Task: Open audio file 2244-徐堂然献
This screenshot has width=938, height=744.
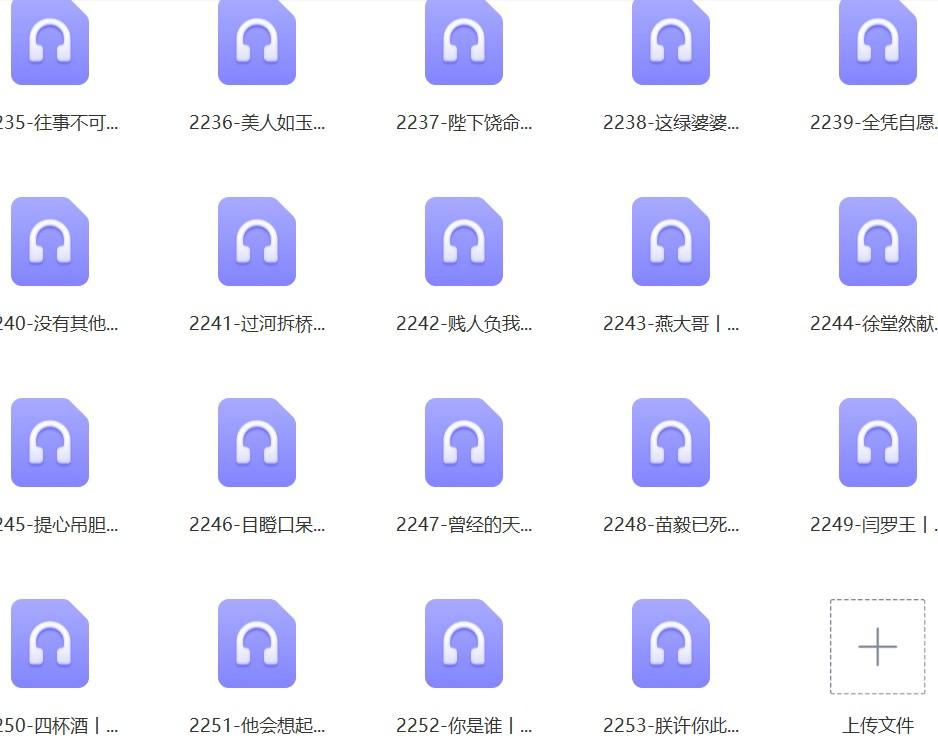Action: click(878, 242)
